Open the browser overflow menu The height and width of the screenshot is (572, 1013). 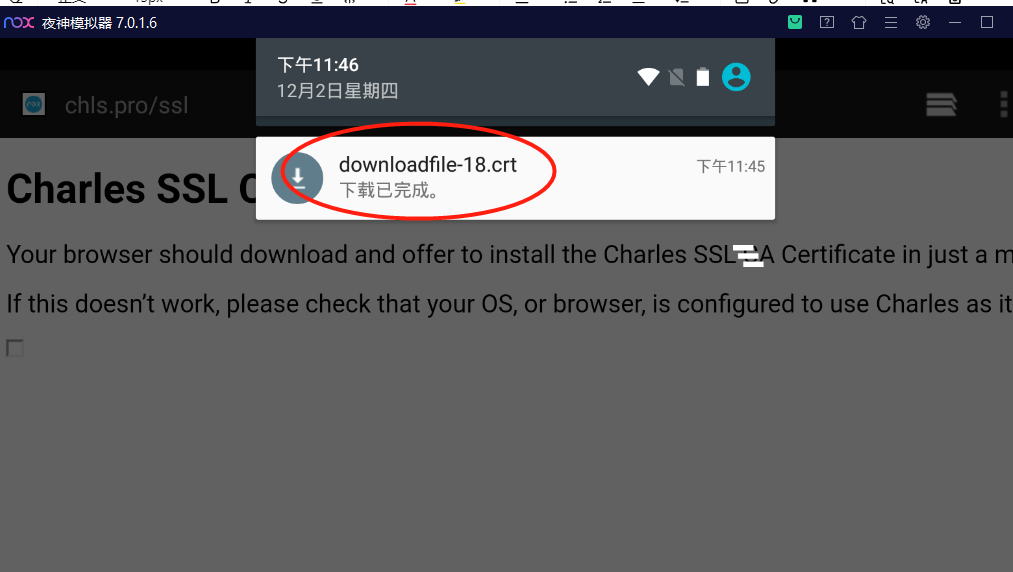pyautogui.click(x=1003, y=104)
